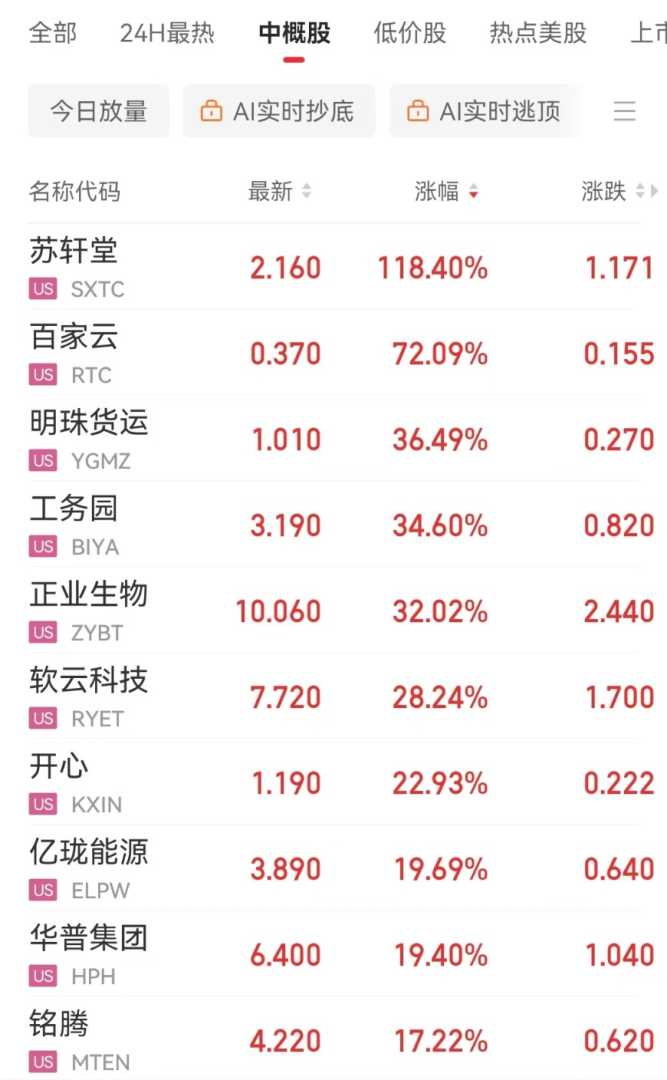Viewport: 667px width, 1080px height.
Task: Select the 低价股 tab
Action: [x=409, y=33]
